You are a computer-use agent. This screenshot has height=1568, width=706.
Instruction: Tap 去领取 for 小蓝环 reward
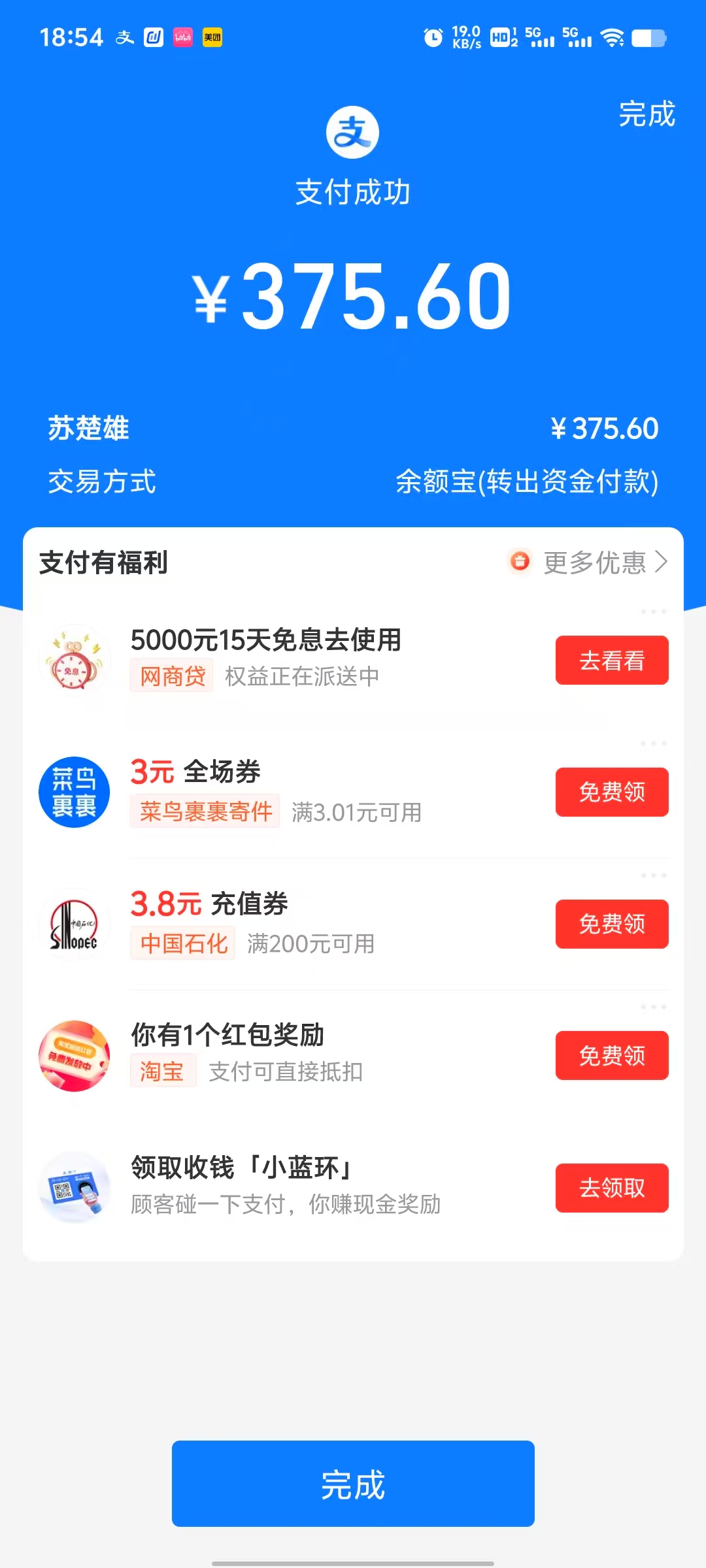pyautogui.click(x=611, y=1188)
